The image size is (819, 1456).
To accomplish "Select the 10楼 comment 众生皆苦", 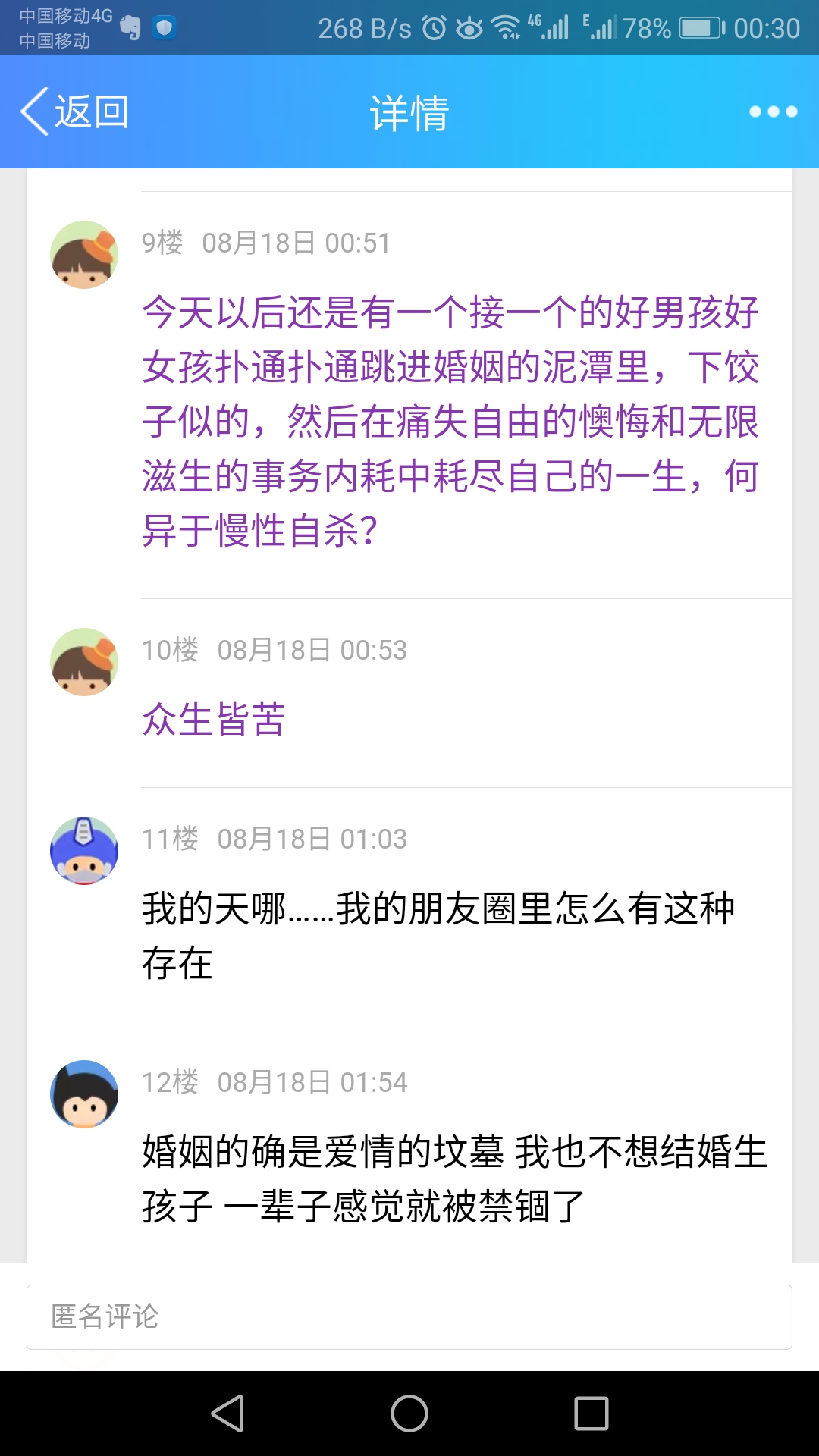I will pos(214,719).
